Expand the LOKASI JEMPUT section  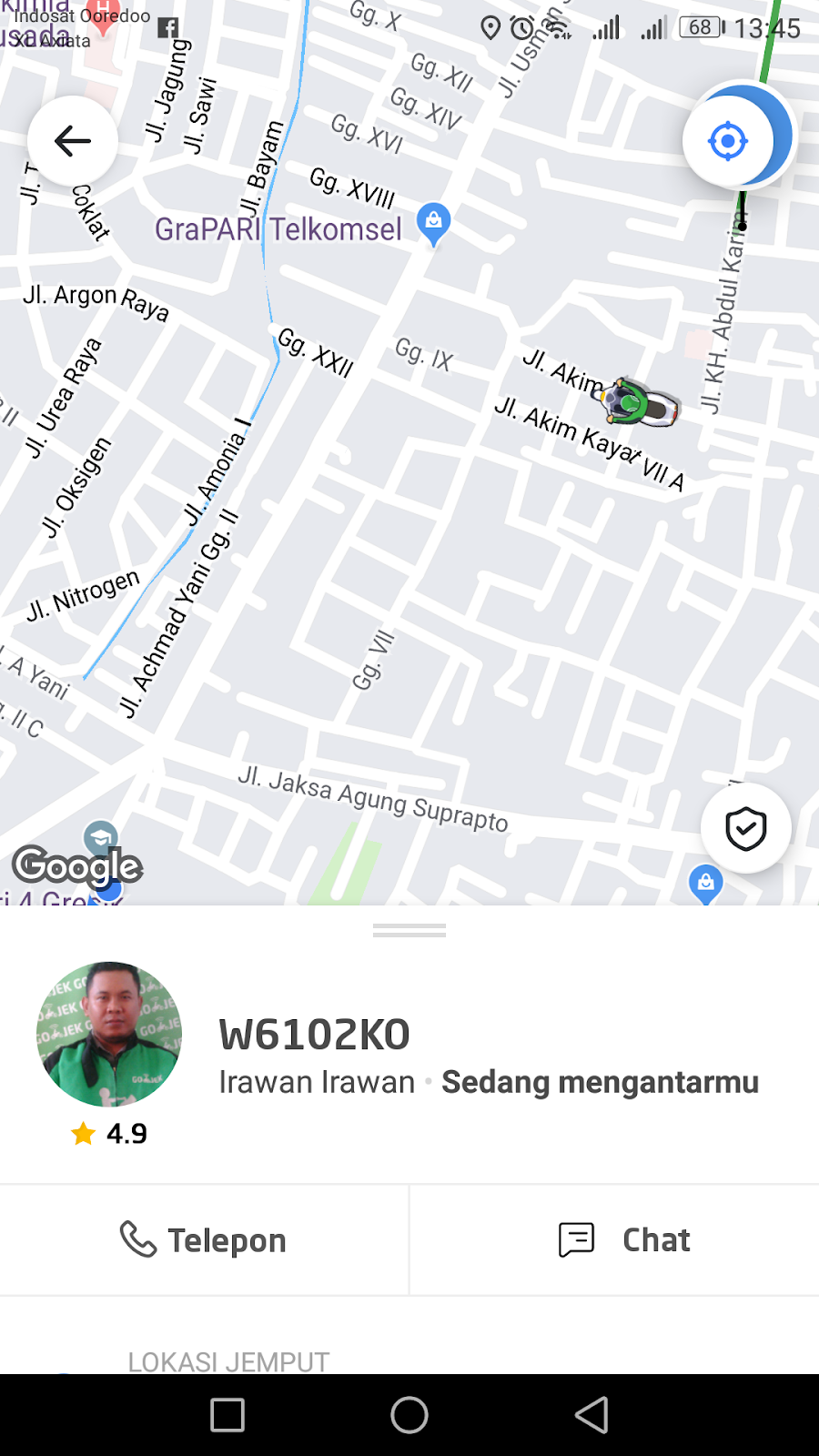click(x=227, y=1361)
